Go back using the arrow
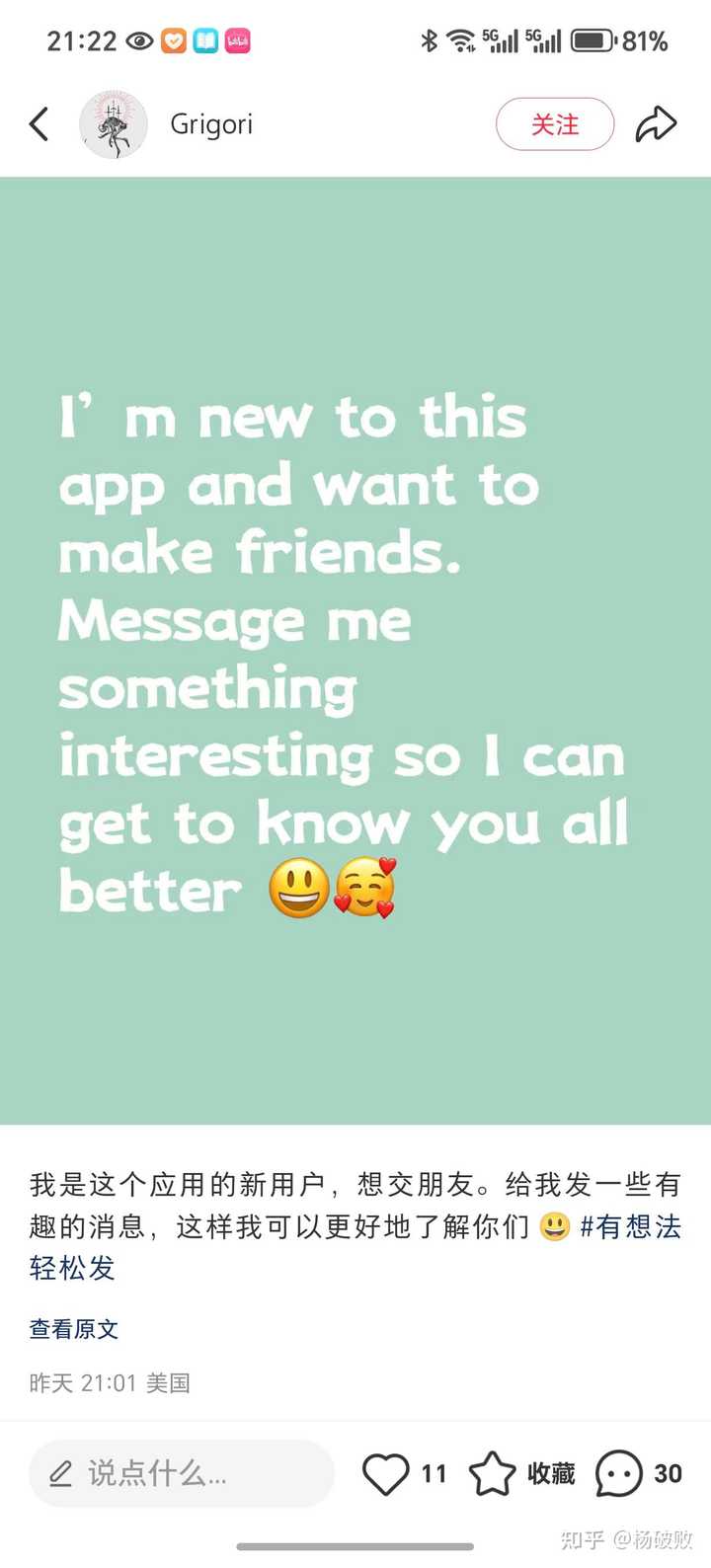 coord(39,124)
